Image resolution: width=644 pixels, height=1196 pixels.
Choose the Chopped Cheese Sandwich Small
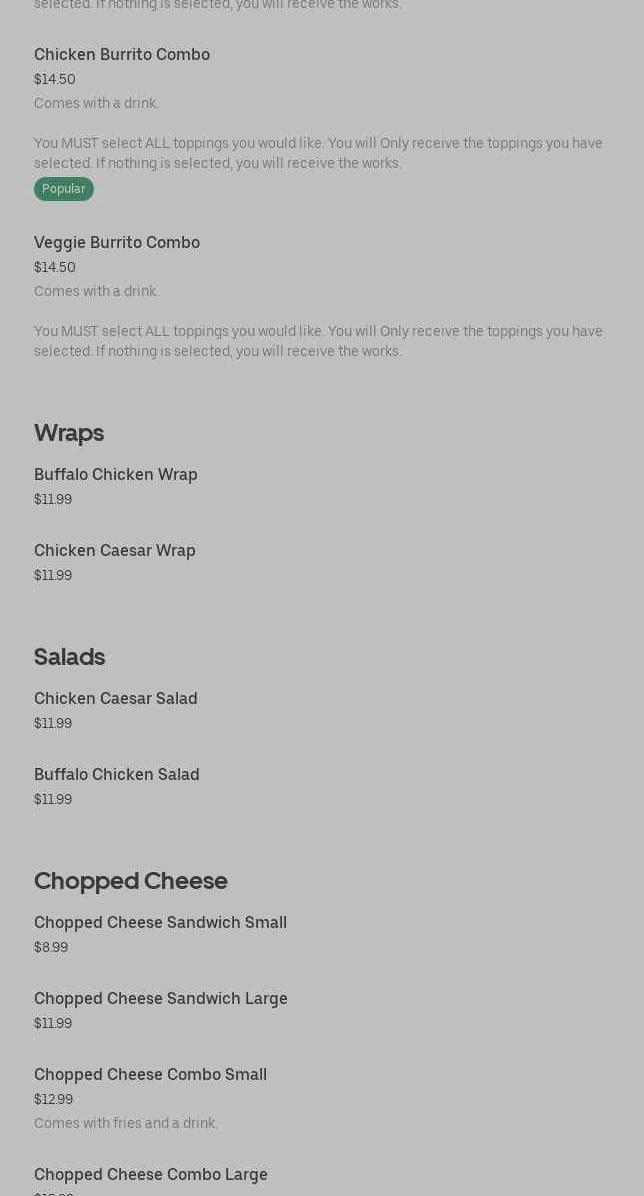160,923
